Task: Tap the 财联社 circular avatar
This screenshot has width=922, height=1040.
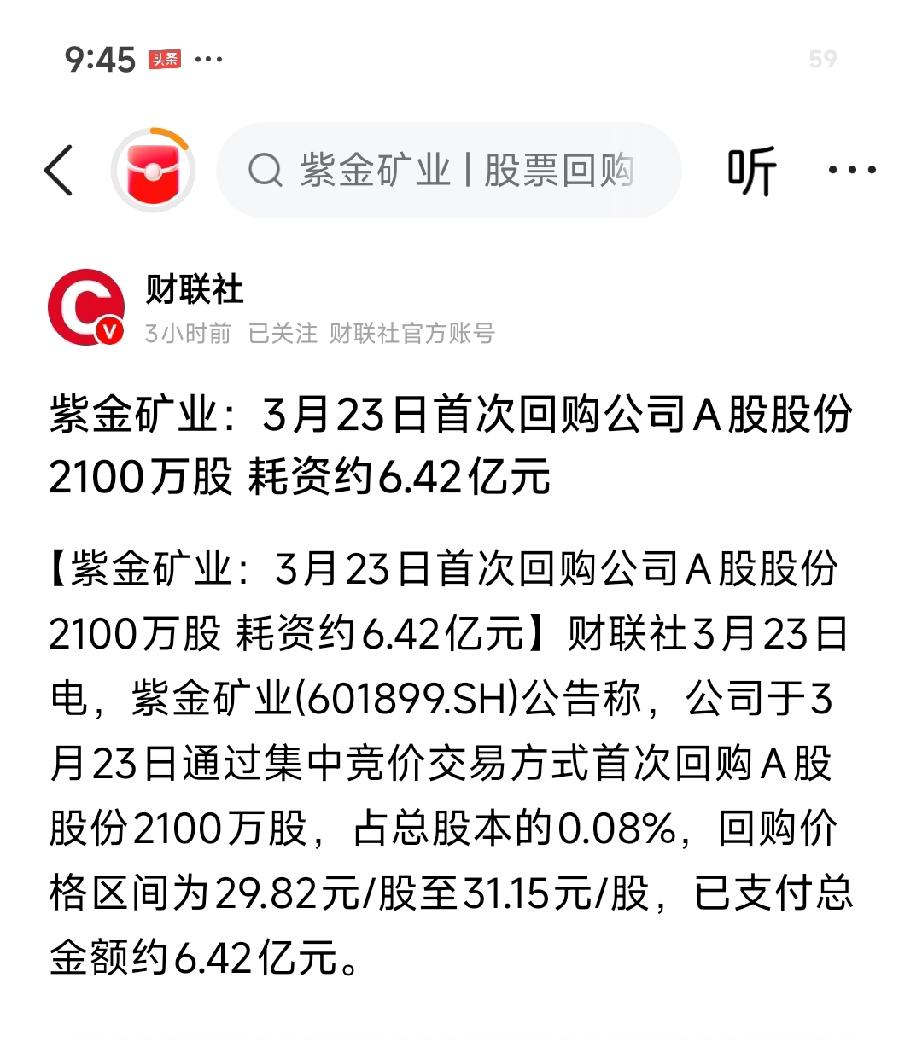Action: (88, 305)
